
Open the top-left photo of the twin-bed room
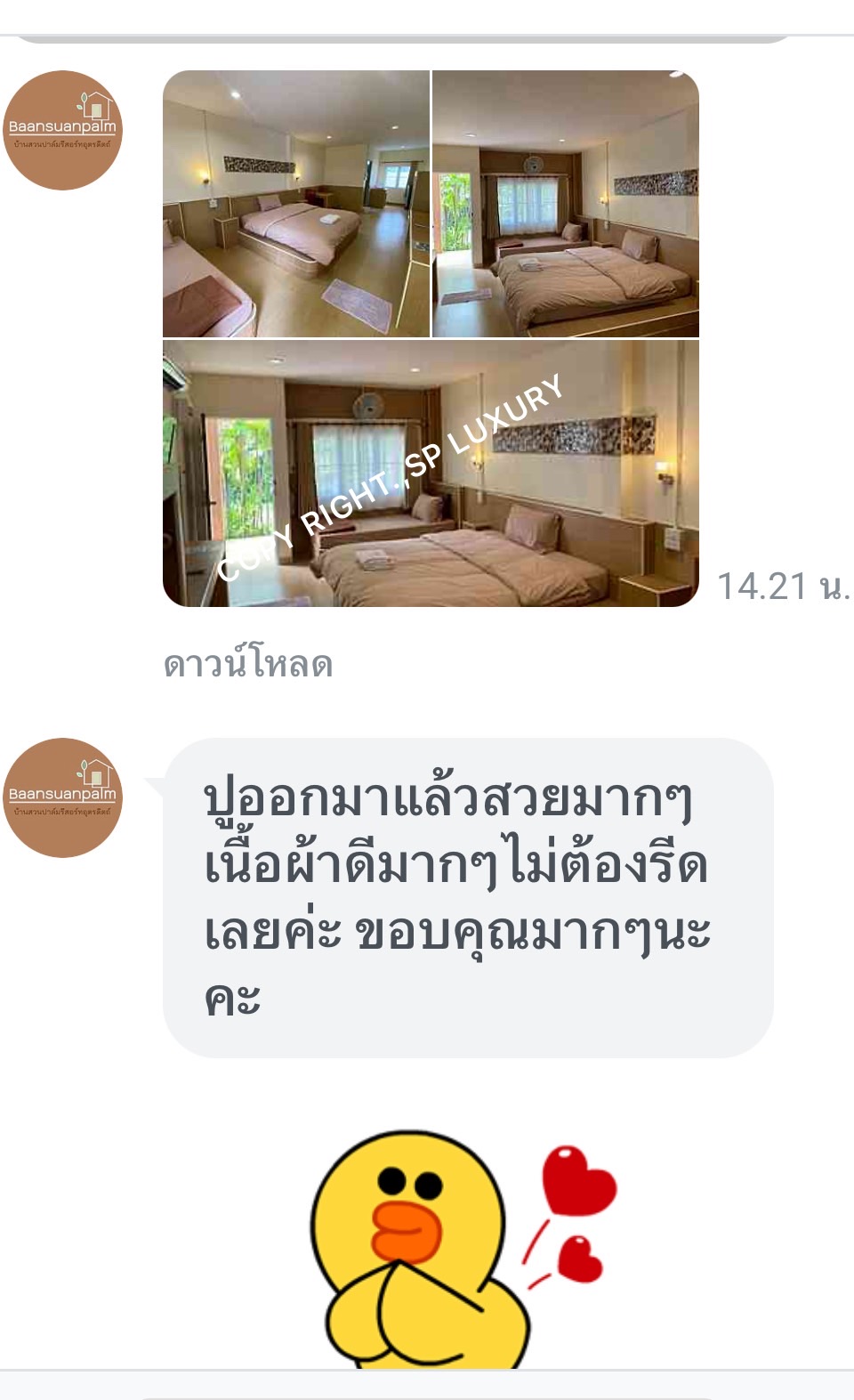296,204
